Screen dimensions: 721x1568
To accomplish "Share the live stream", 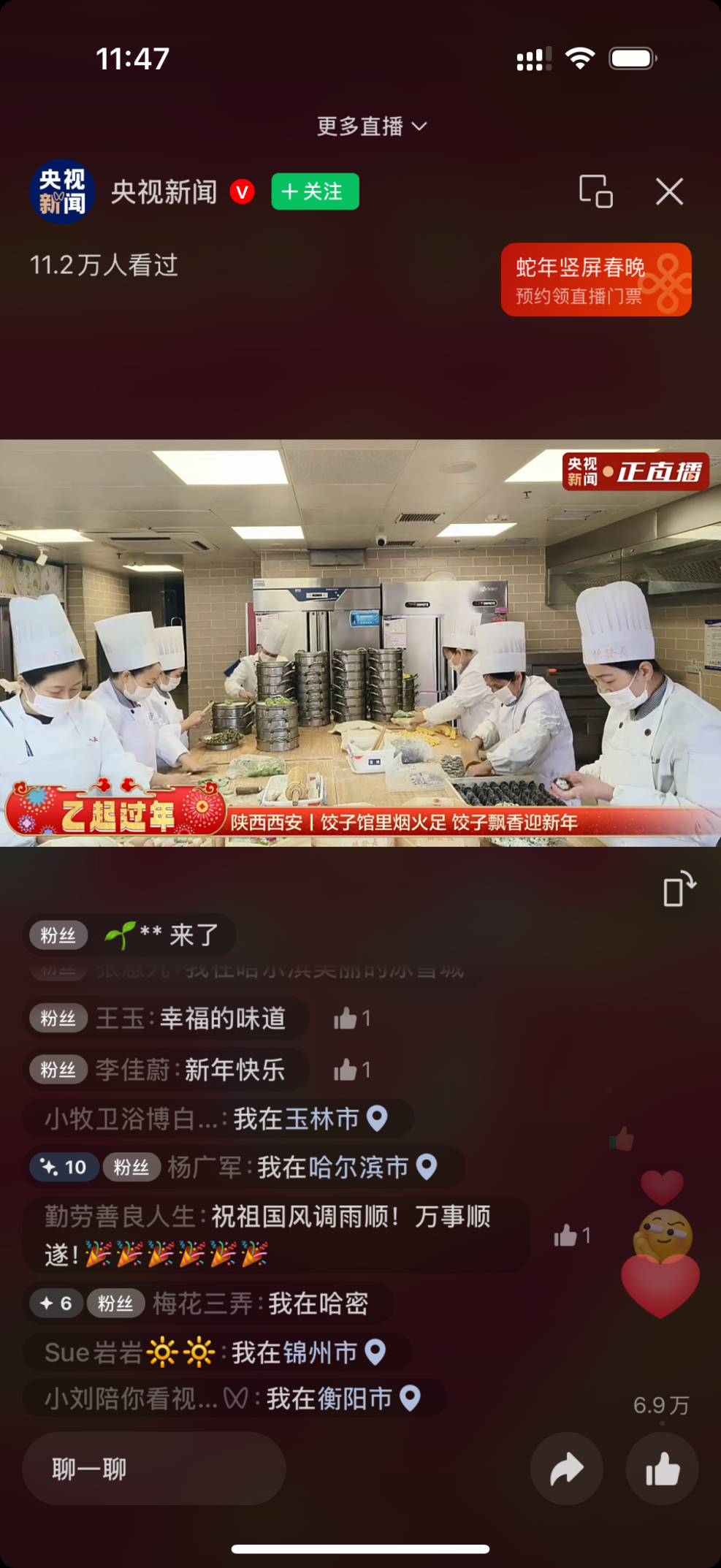I will pos(567,1469).
